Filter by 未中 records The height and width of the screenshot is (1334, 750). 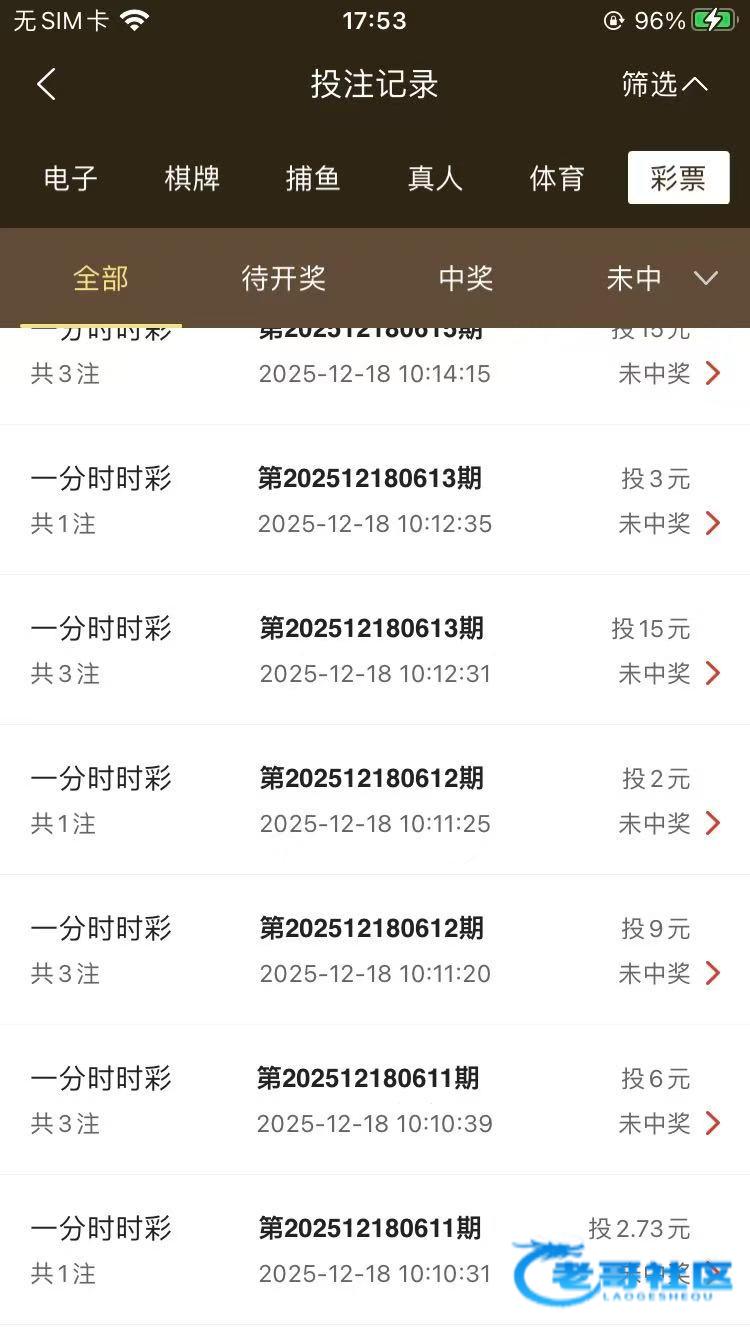pyautogui.click(x=634, y=278)
